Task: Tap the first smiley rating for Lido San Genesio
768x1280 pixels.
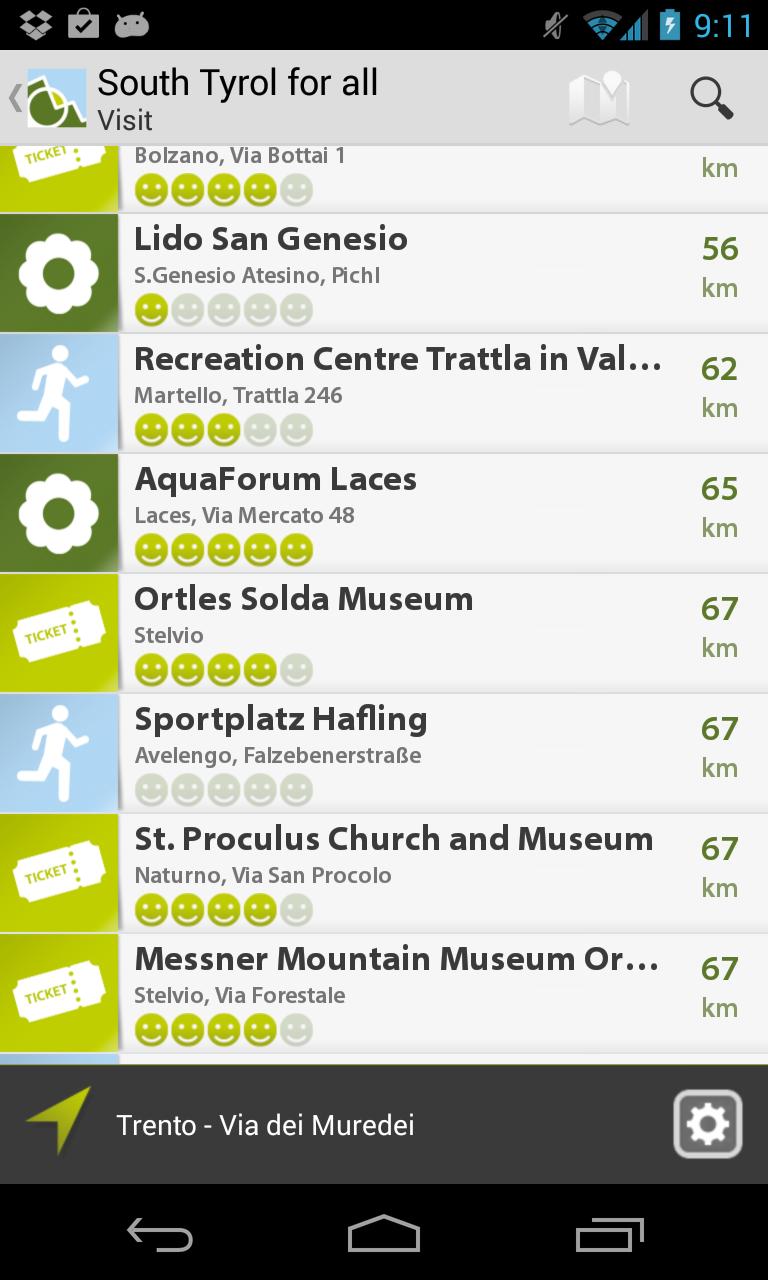Action: pyautogui.click(x=151, y=310)
